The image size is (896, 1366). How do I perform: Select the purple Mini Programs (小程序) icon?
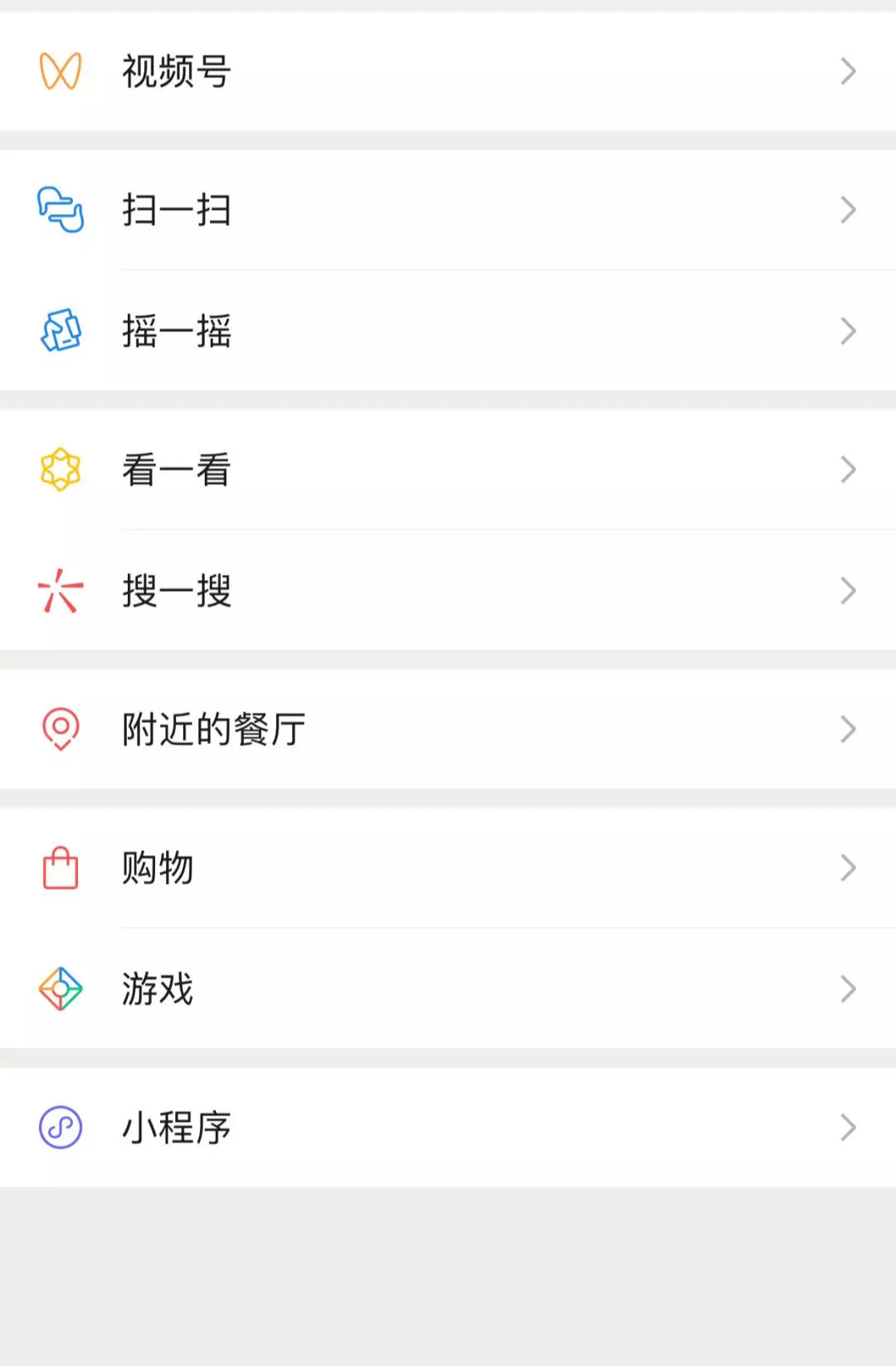tap(59, 1127)
